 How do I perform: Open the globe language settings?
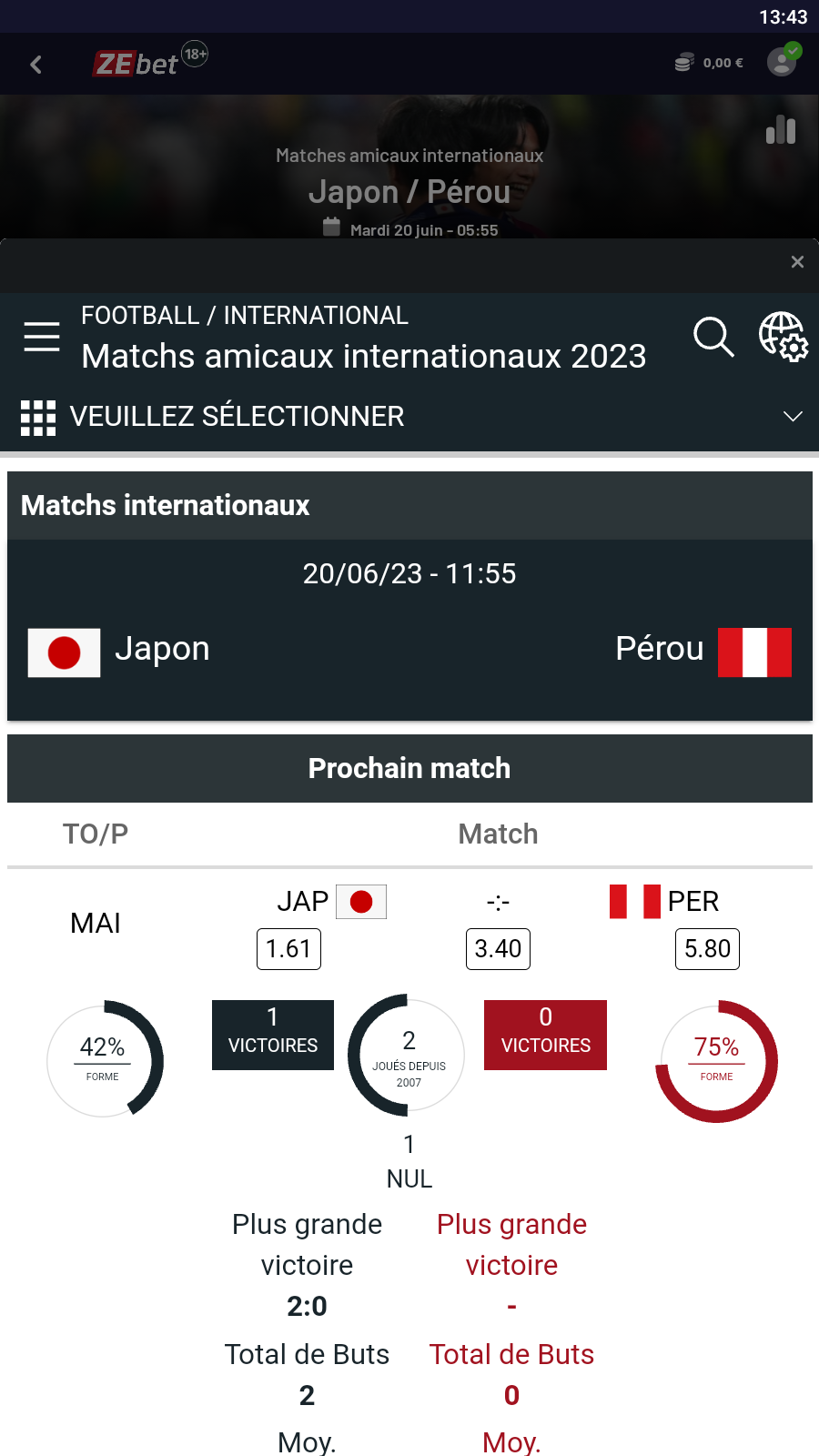click(783, 337)
